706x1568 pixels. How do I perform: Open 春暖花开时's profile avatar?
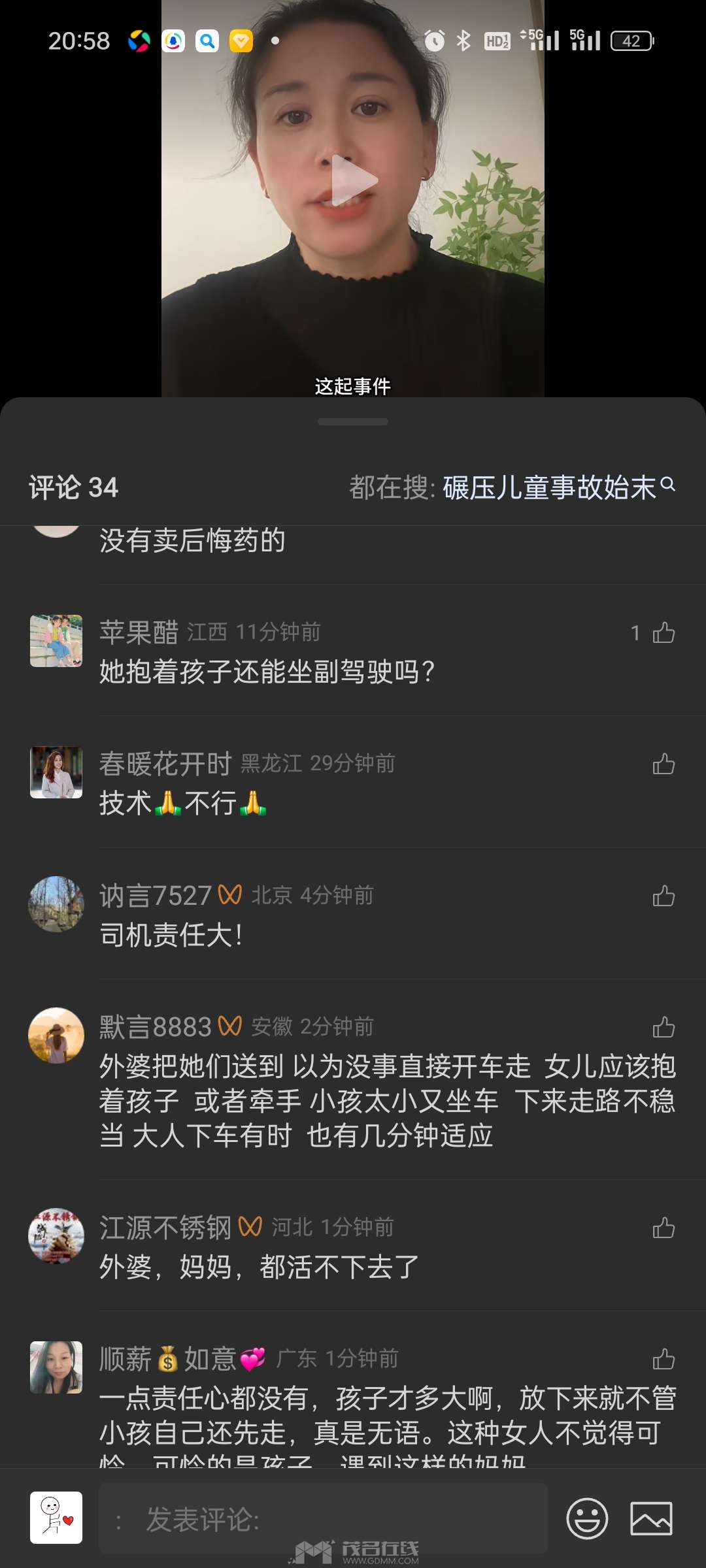pos(56,772)
